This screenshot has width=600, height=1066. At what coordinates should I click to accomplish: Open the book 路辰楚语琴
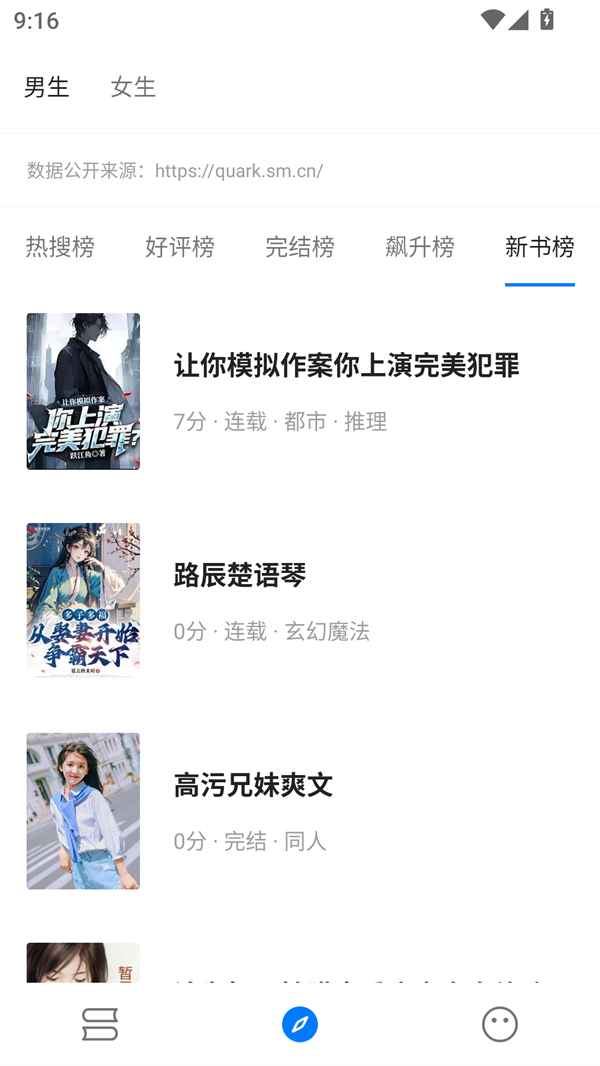click(x=240, y=575)
